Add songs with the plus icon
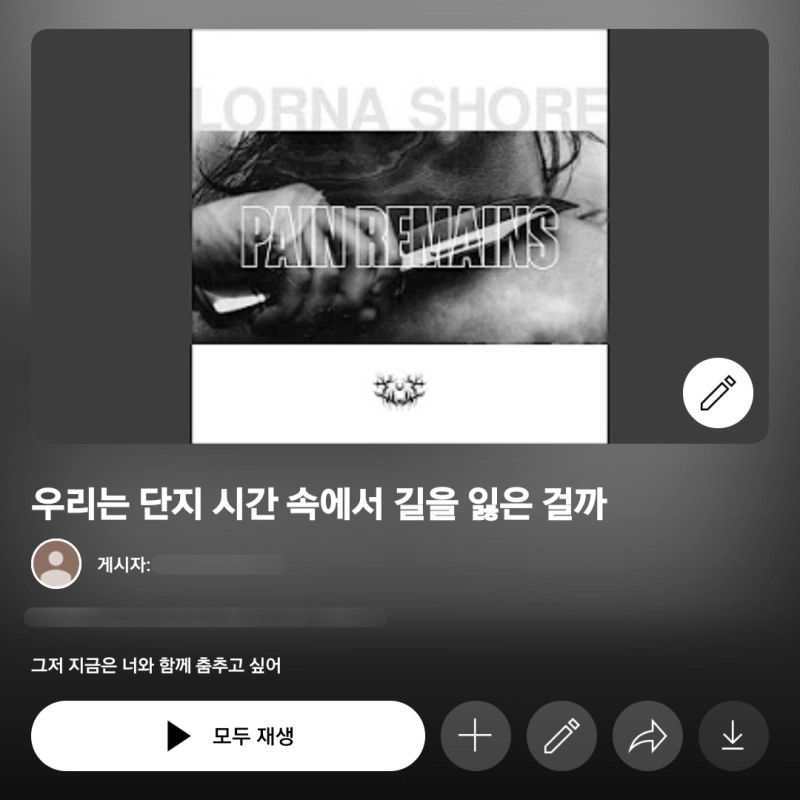The height and width of the screenshot is (800, 800). click(475, 736)
